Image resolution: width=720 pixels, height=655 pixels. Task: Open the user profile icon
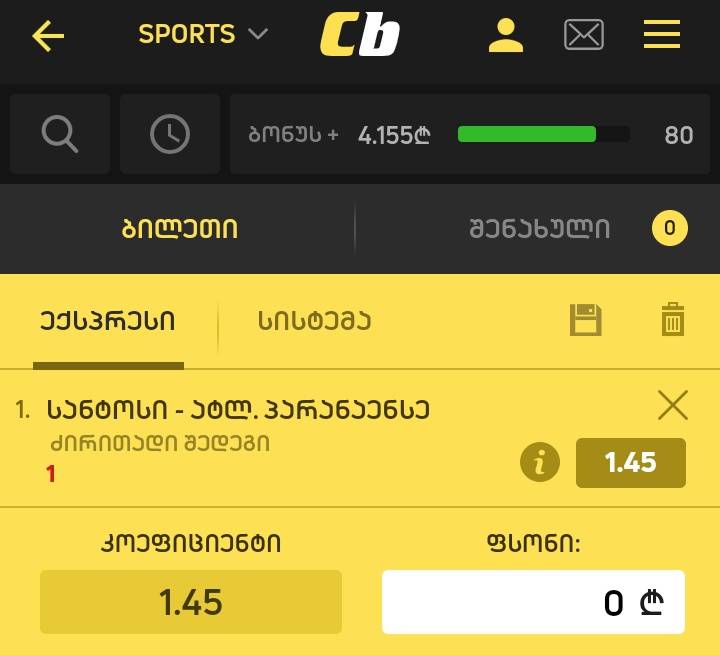click(x=506, y=35)
